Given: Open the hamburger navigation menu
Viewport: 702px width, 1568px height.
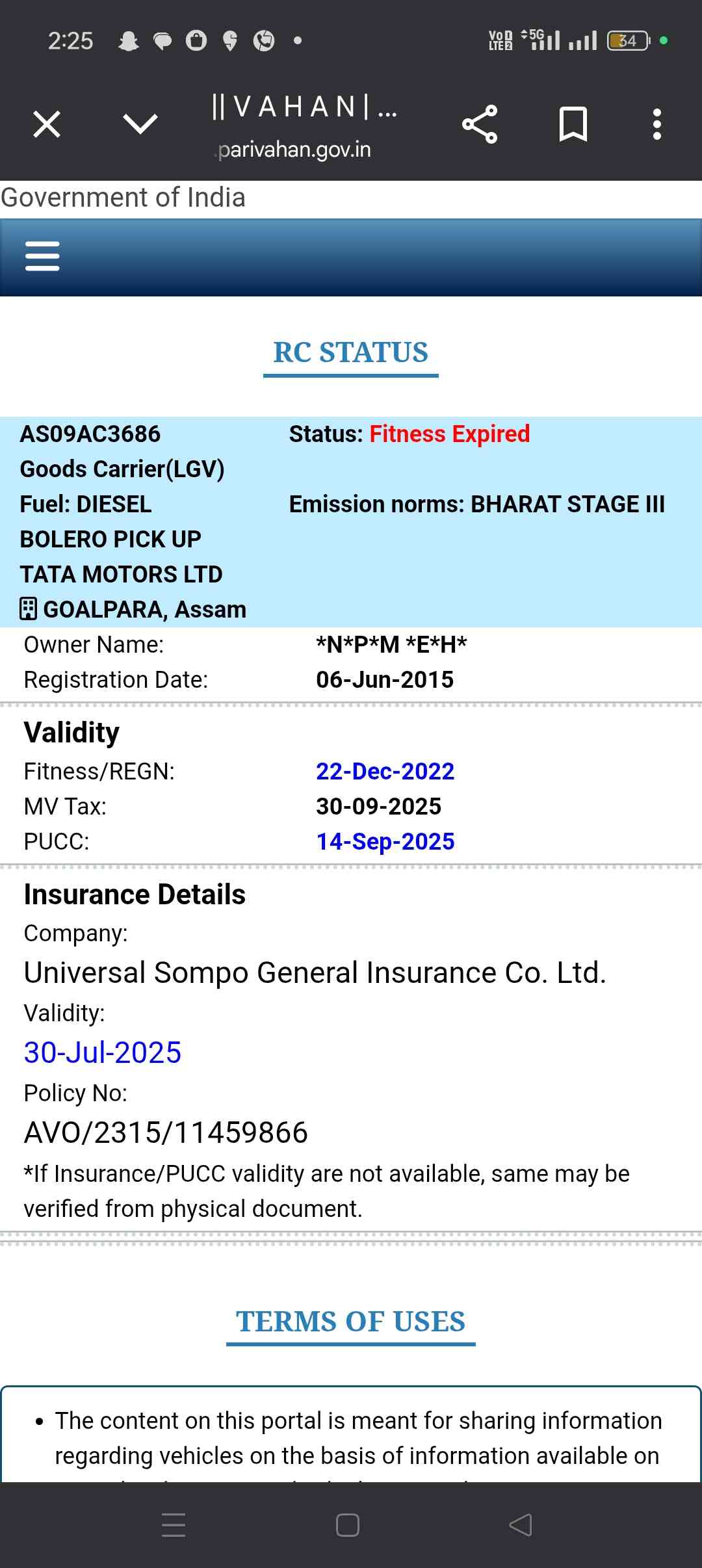Looking at the screenshot, I should tap(42, 256).
